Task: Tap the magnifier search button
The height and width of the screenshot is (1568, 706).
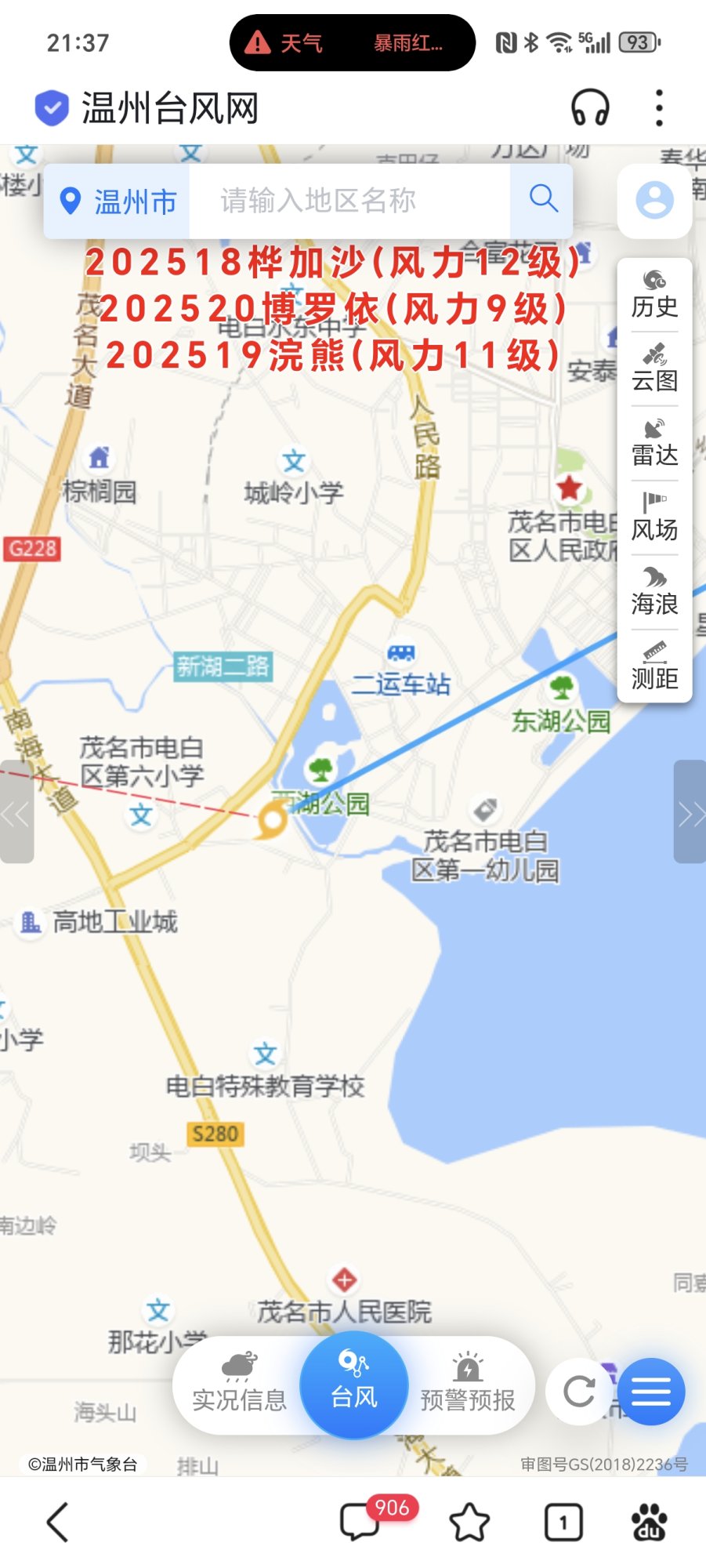Action: click(543, 199)
